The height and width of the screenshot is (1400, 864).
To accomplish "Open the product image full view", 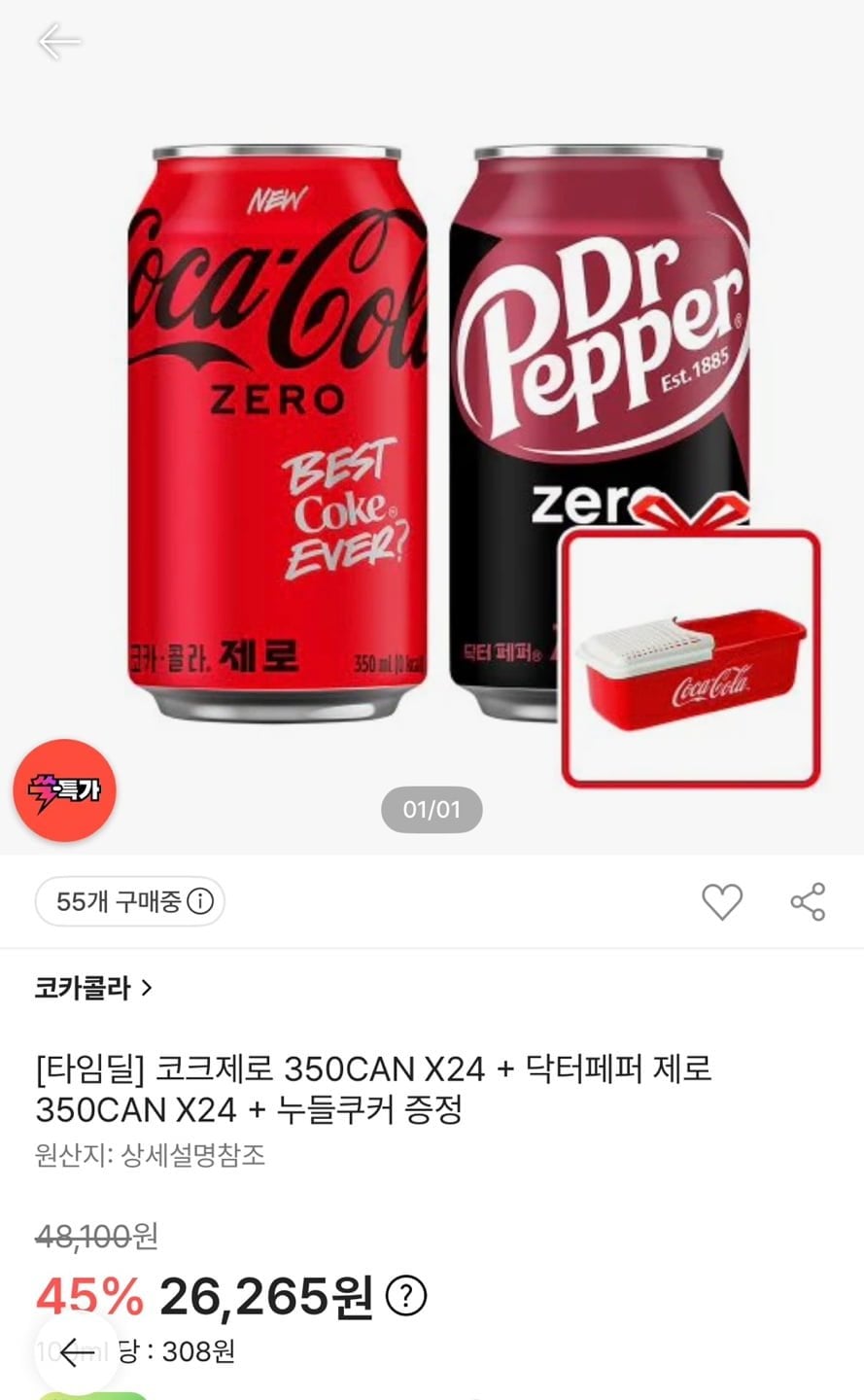I will [x=432, y=428].
